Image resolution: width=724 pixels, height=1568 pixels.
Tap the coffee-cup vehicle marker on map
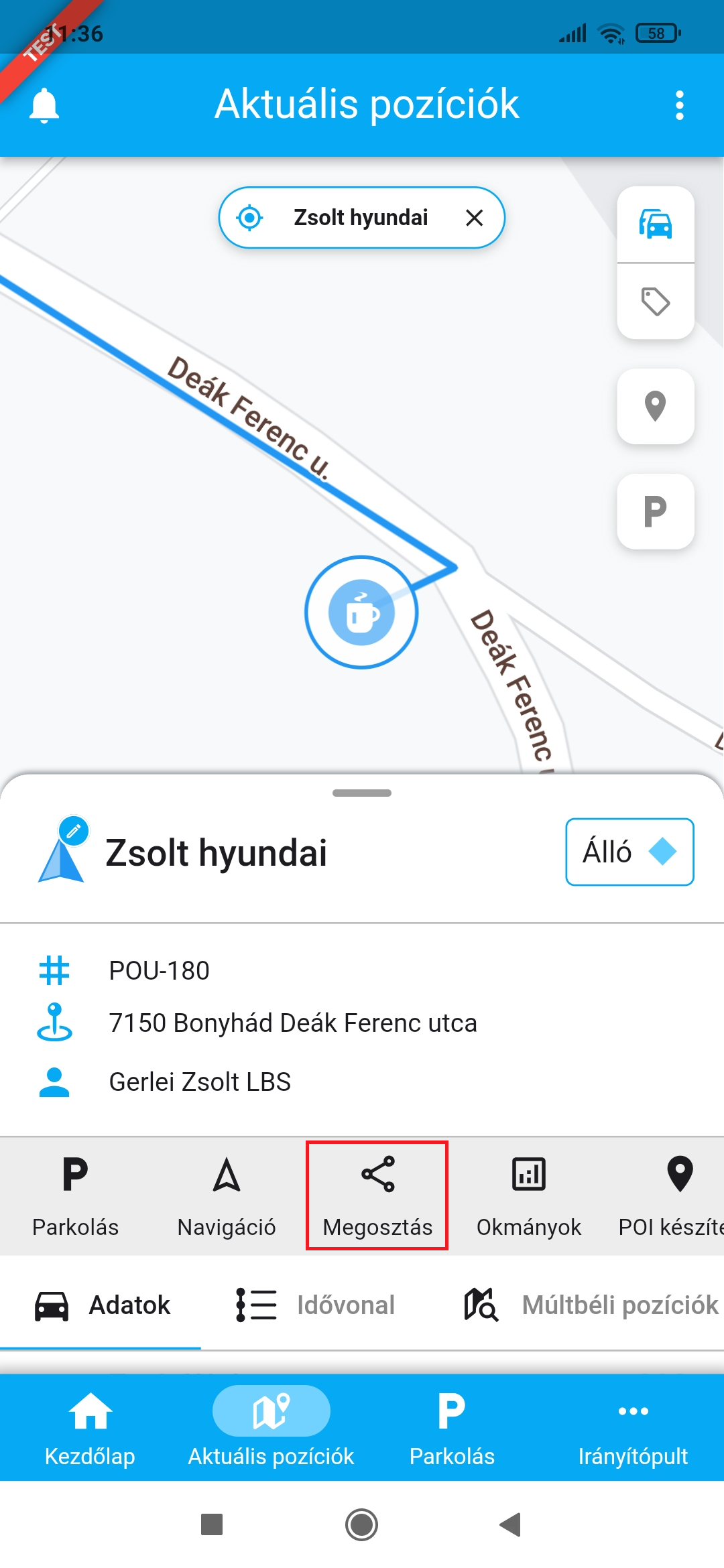pyautogui.click(x=362, y=612)
